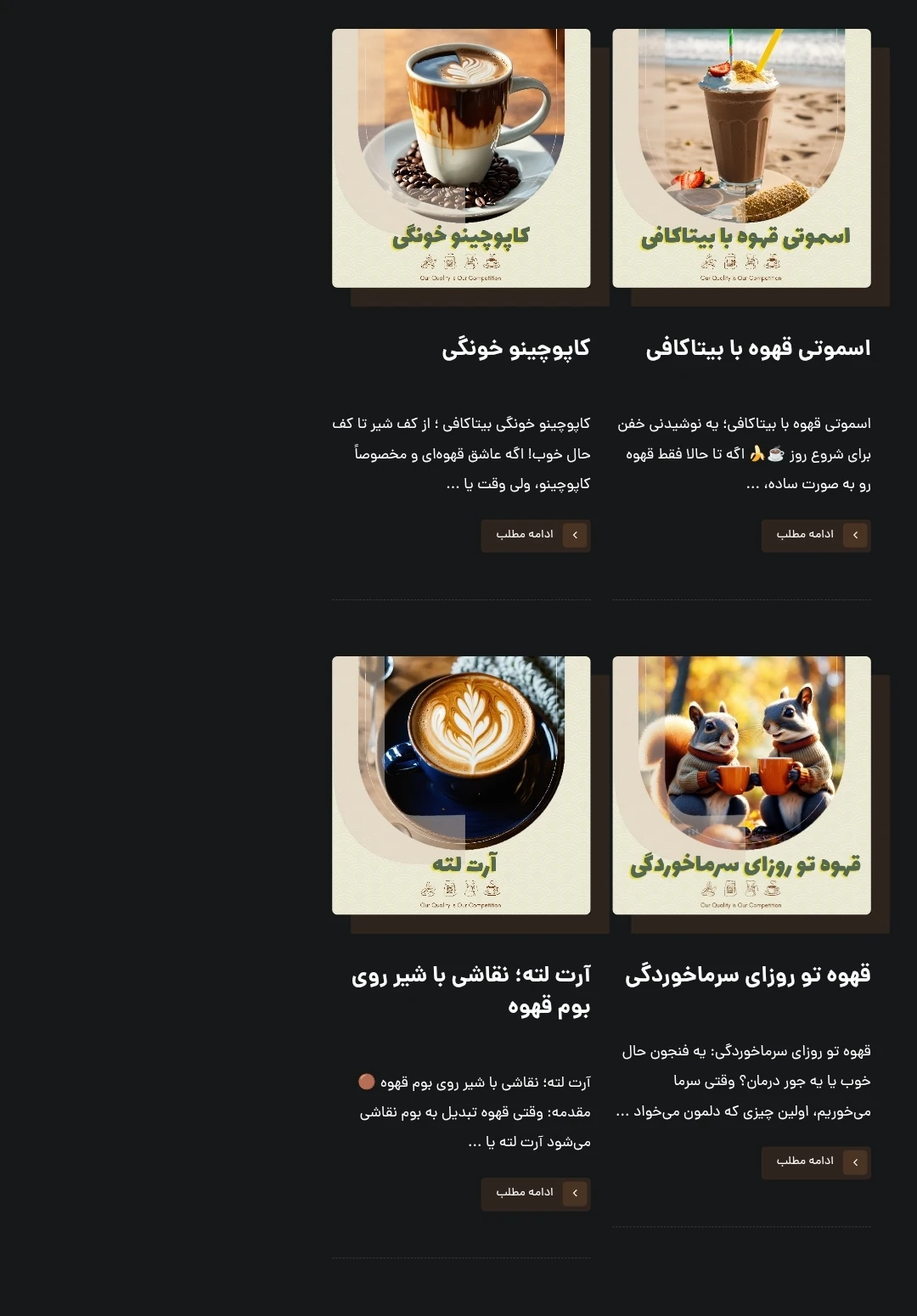Open the قهوه تو روزای سرماخوردگی title link
Viewport: 917px width, 1316px height.
tap(747, 975)
